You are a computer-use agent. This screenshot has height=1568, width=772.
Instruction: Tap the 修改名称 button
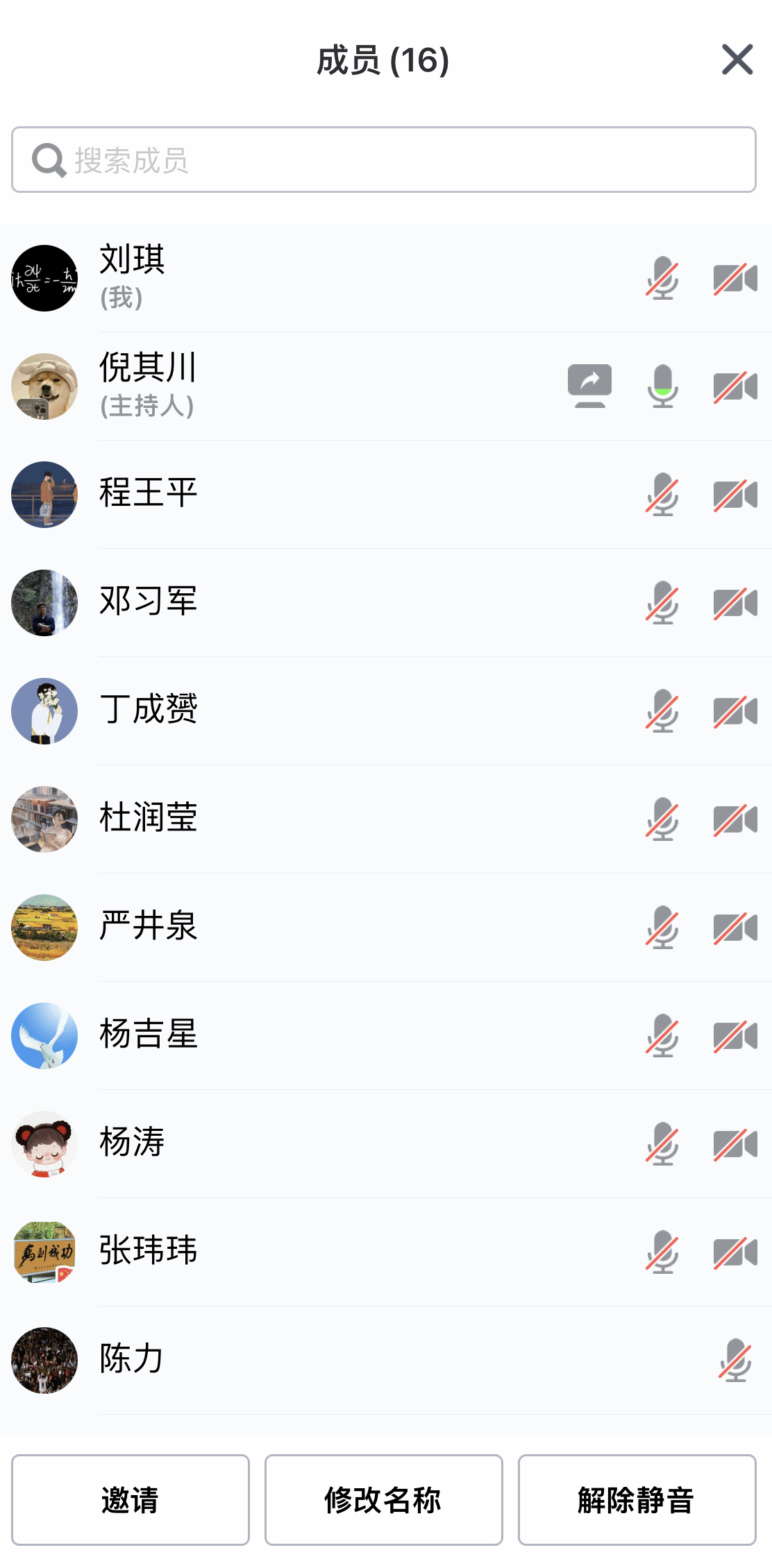click(x=383, y=1499)
